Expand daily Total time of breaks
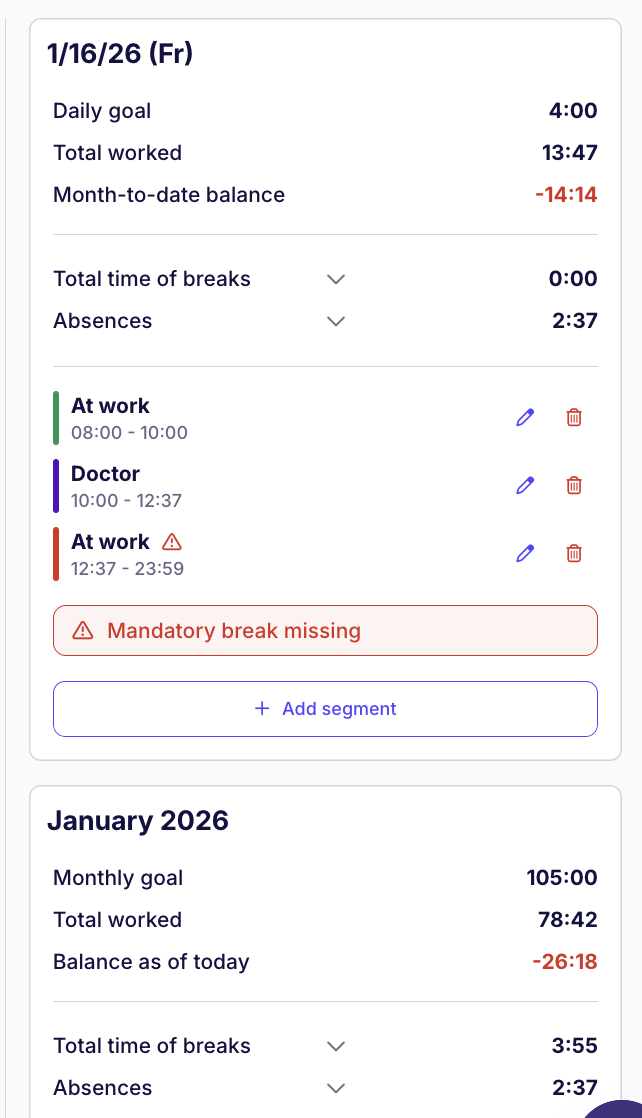This screenshot has height=1118, width=642. coord(336,280)
